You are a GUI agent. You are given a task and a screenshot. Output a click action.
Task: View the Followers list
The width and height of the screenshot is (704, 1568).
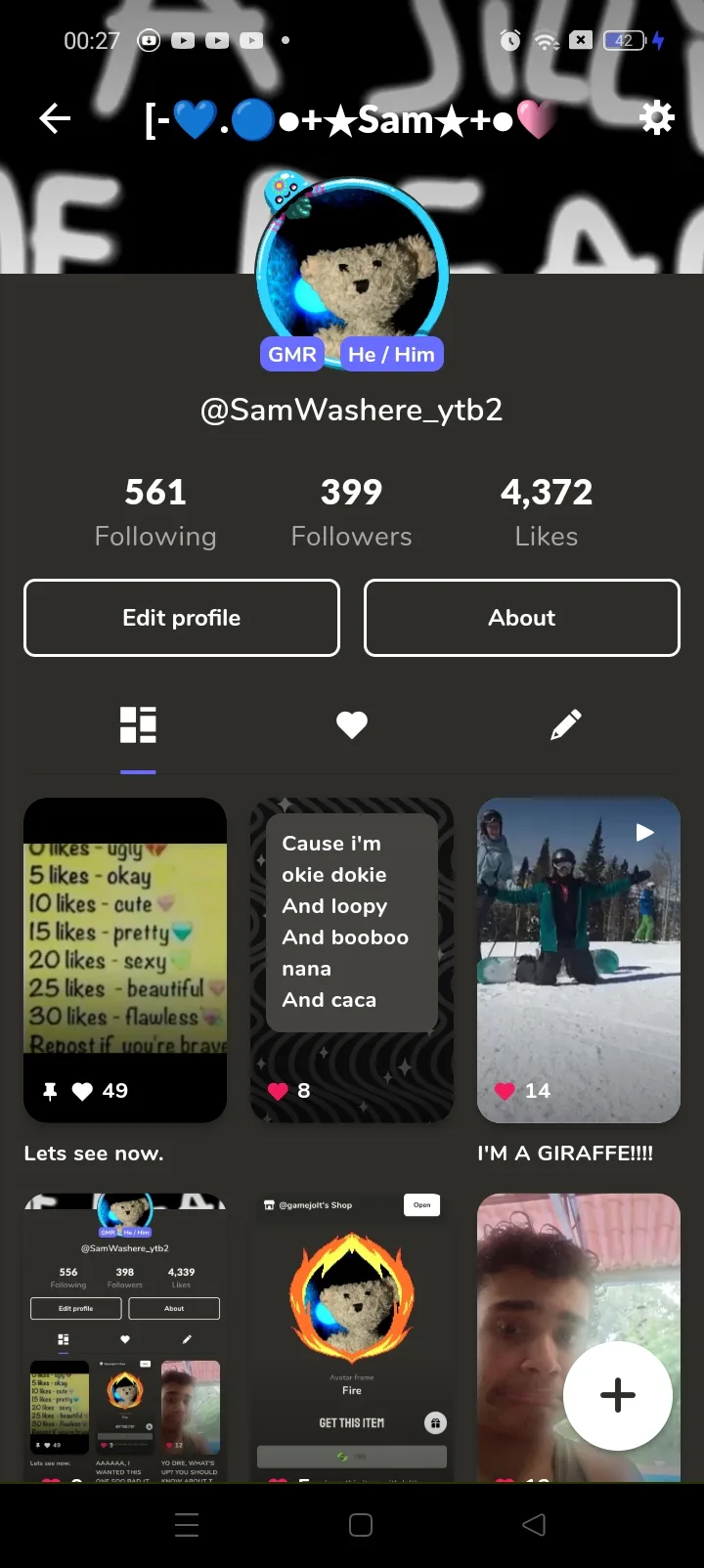(351, 512)
